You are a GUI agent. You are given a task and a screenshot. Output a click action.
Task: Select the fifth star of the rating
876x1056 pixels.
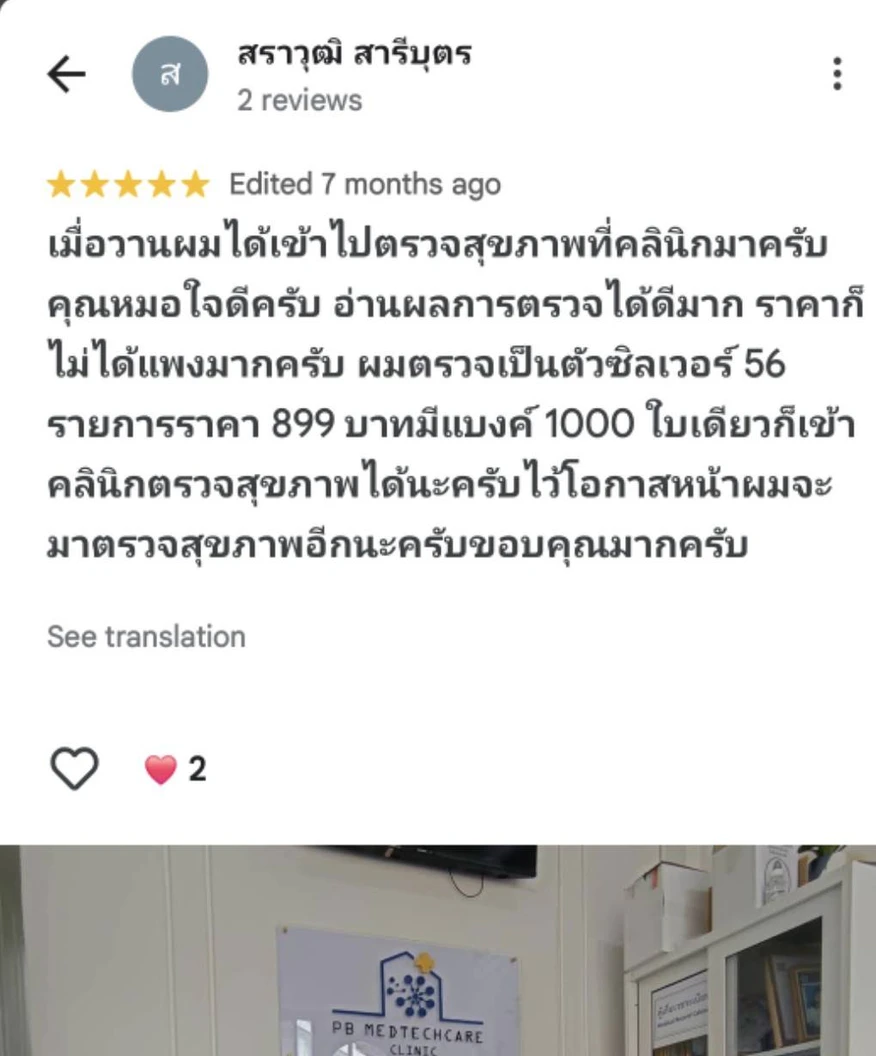[x=194, y=184]
